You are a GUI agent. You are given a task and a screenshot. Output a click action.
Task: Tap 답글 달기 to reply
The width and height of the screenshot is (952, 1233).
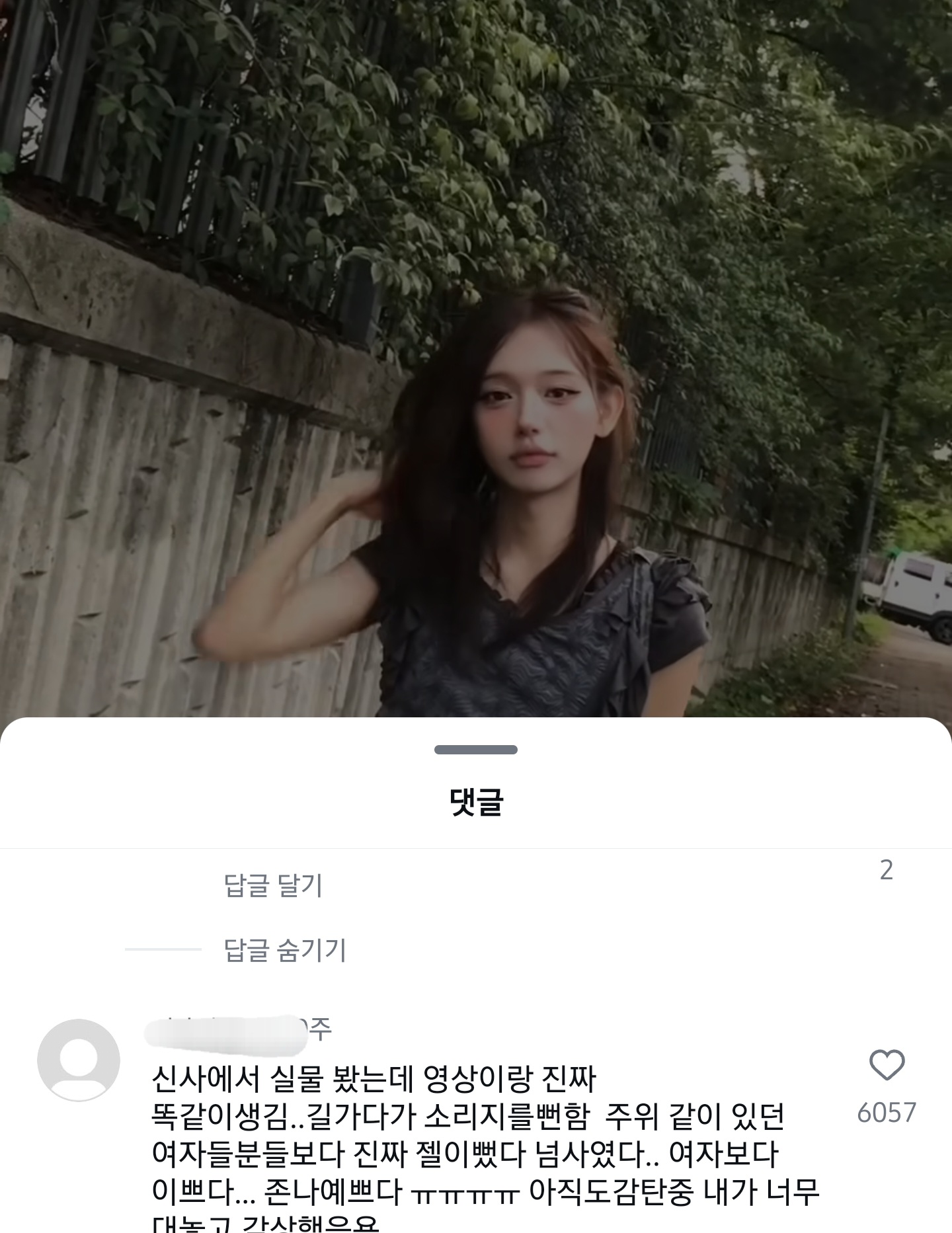pos(273,885)
